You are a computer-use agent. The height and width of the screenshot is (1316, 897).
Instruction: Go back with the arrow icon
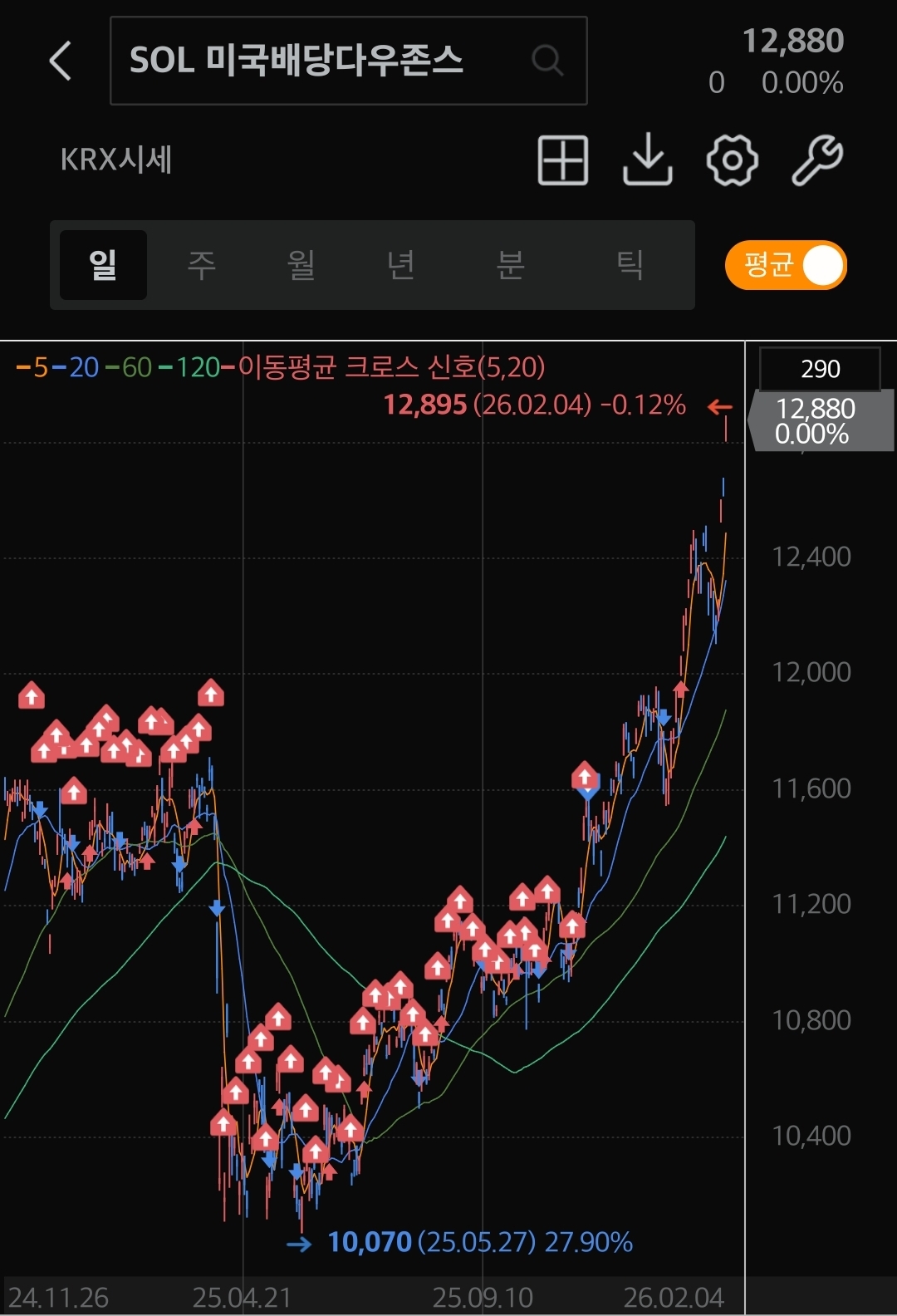pos(61,61)
